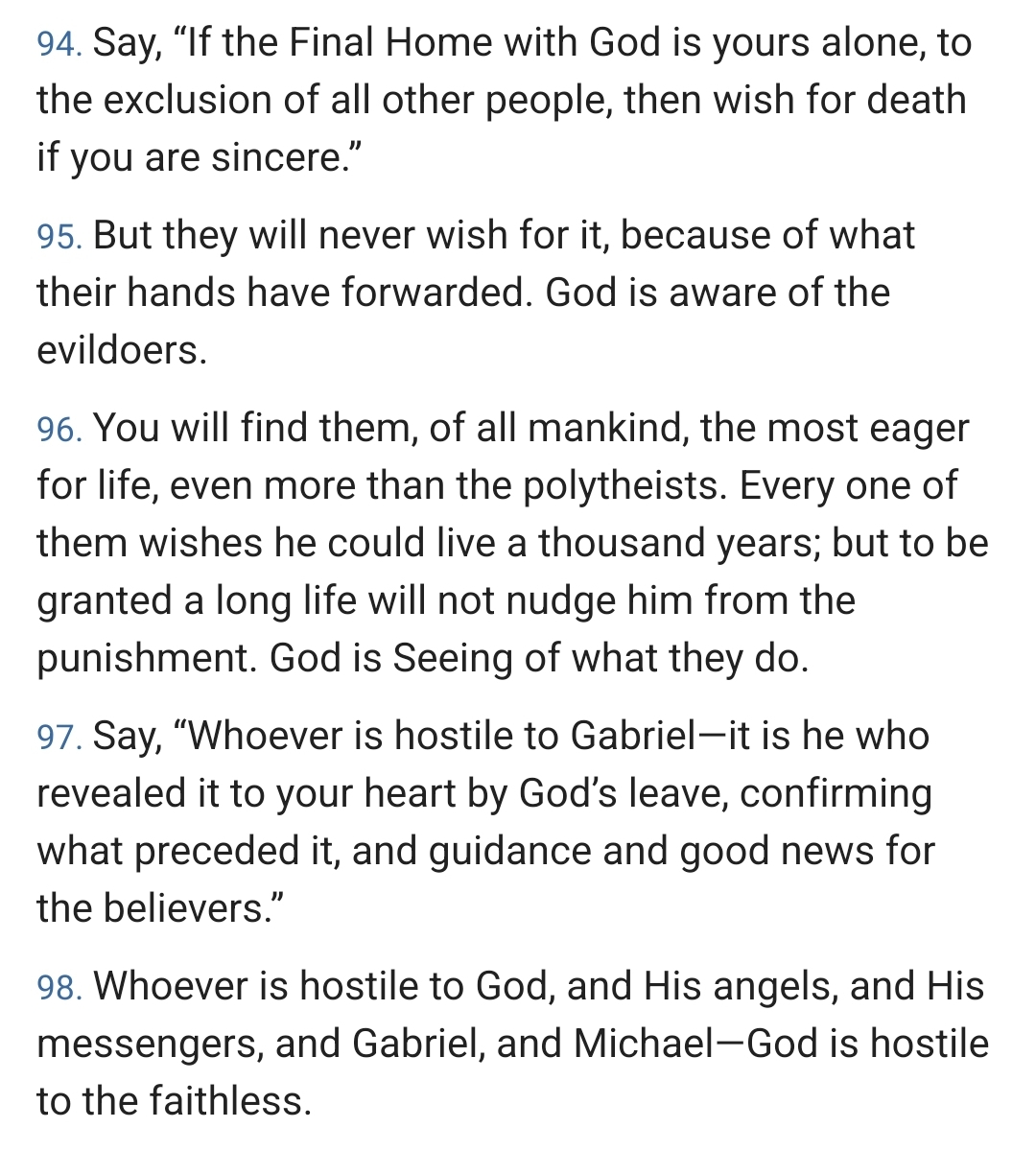The image size is (1036, 1151).
Task: Open verse number 96 options
Action: [59, 430]
